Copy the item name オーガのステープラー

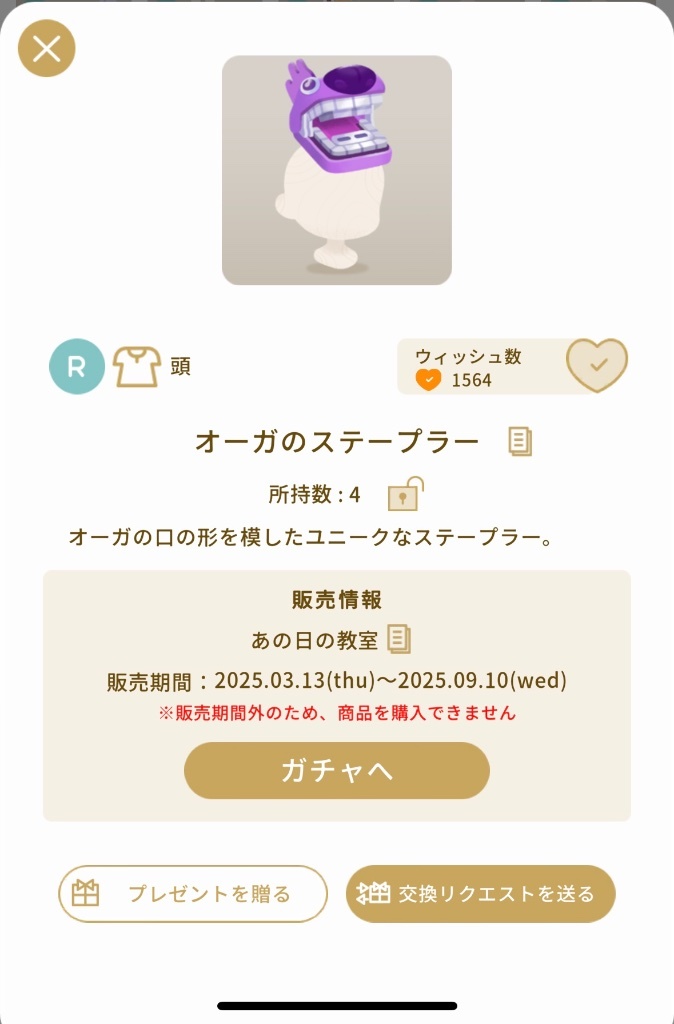520,441
